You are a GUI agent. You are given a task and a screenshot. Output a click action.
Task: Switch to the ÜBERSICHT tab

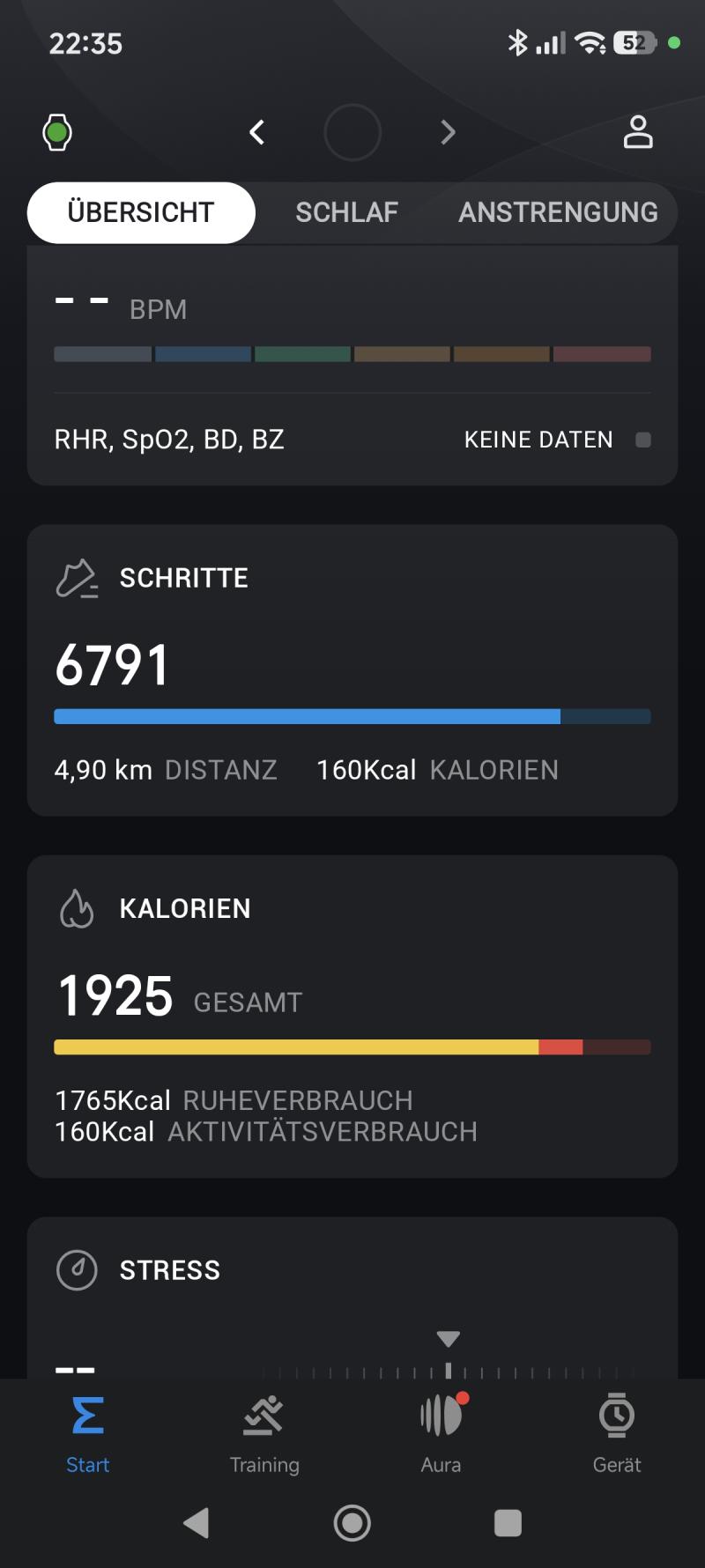141,212
